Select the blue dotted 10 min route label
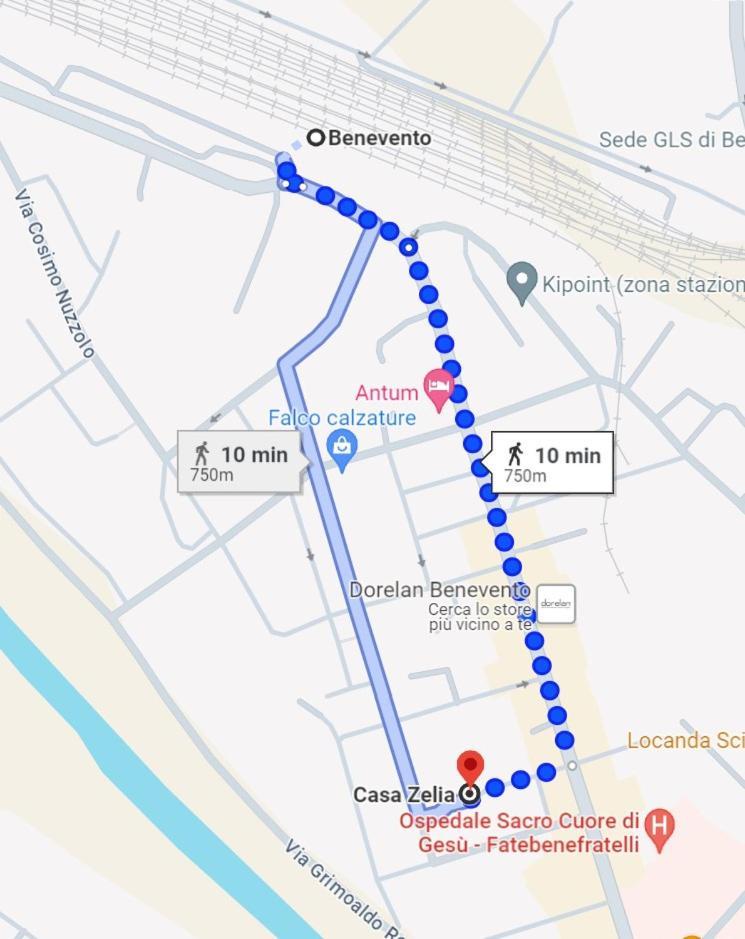 [x=553, y=463]
